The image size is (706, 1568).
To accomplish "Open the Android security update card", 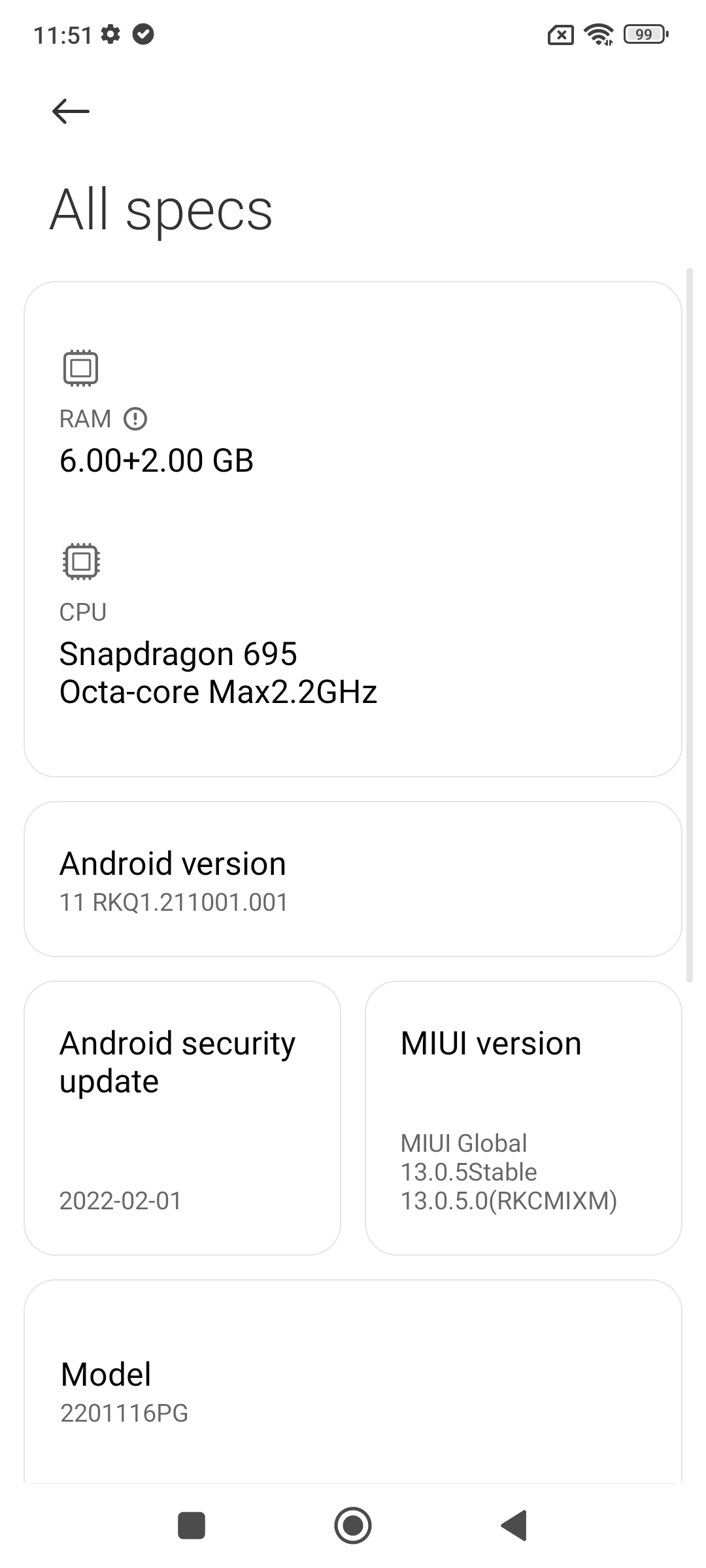I will (x=182, y=1118).
